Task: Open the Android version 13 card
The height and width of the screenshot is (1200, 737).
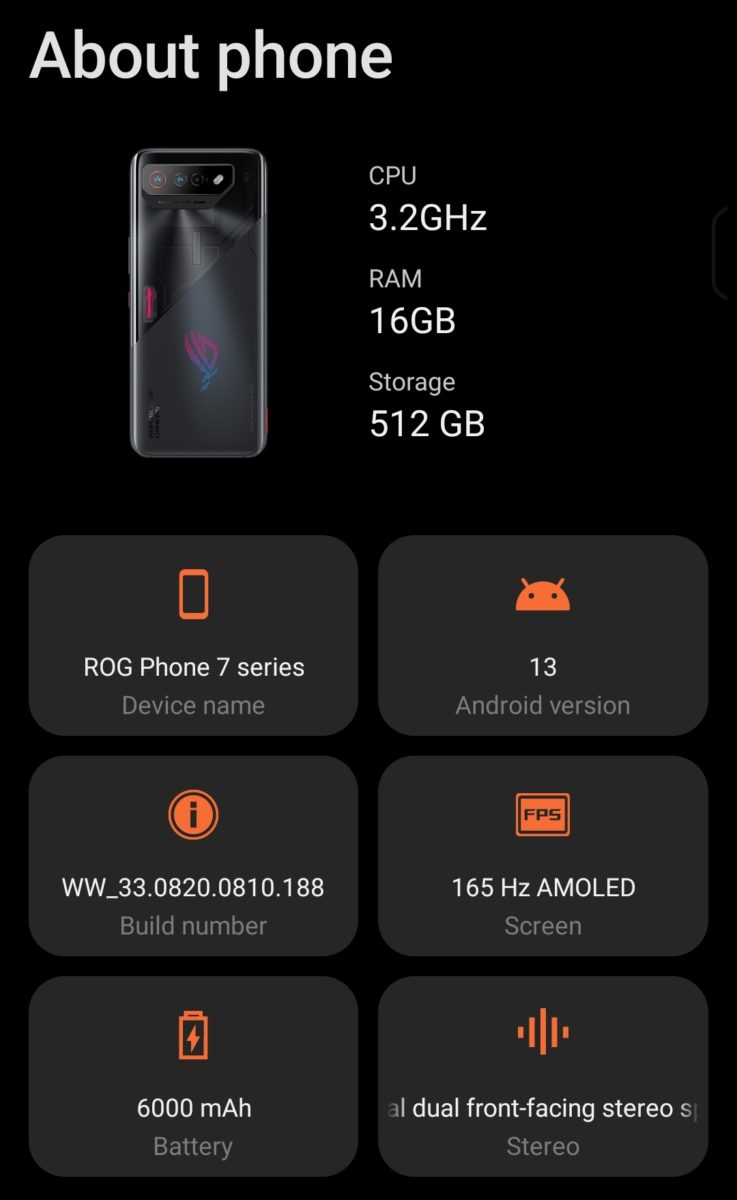Action: click(543, 636)
